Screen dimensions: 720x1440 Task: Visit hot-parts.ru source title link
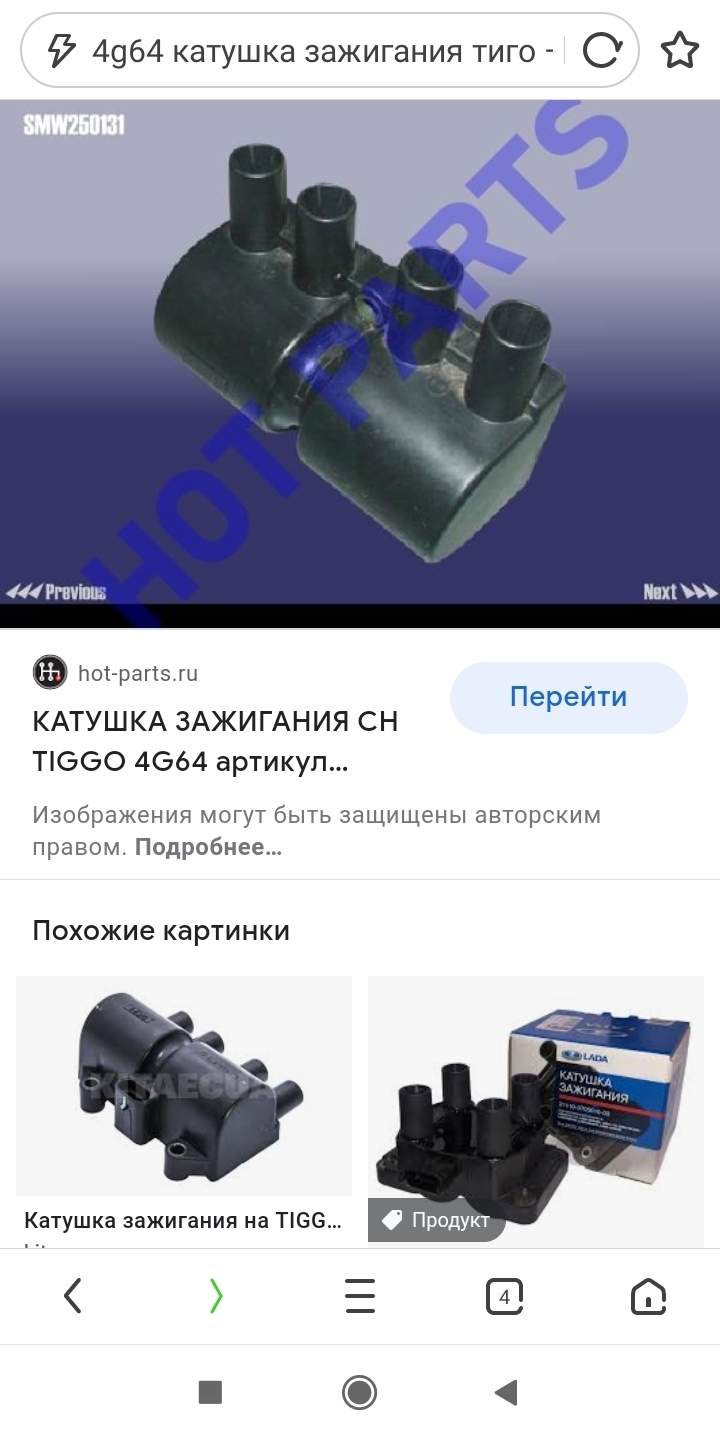(215, 742)
